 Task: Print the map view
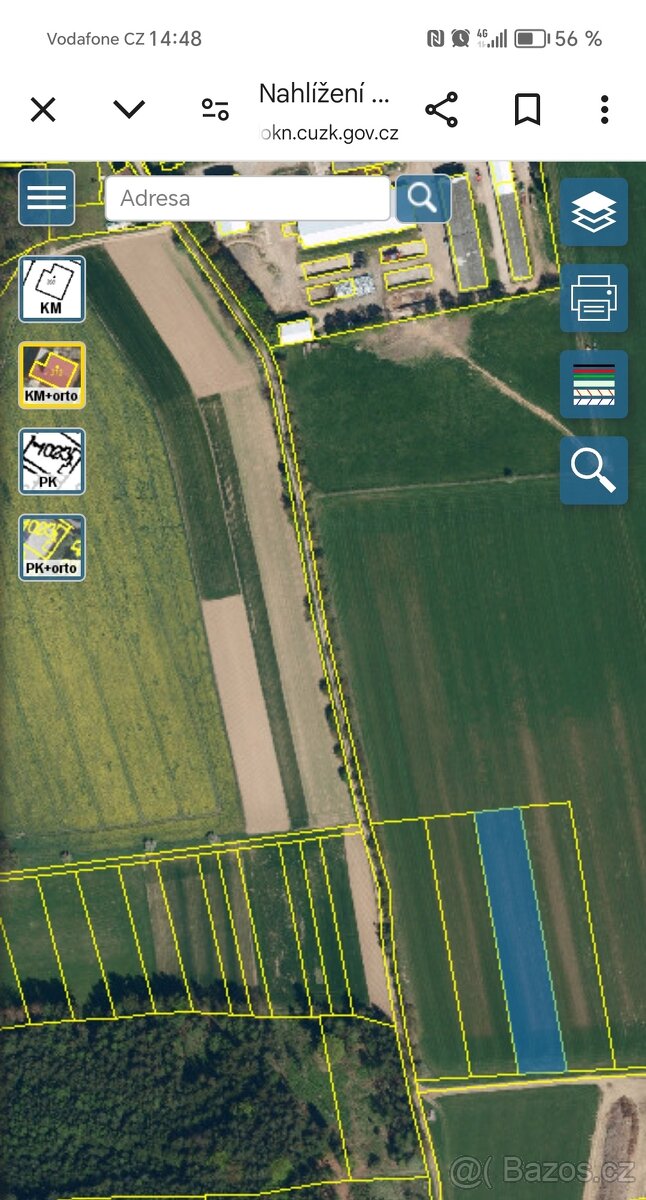(x=594, y=298)
